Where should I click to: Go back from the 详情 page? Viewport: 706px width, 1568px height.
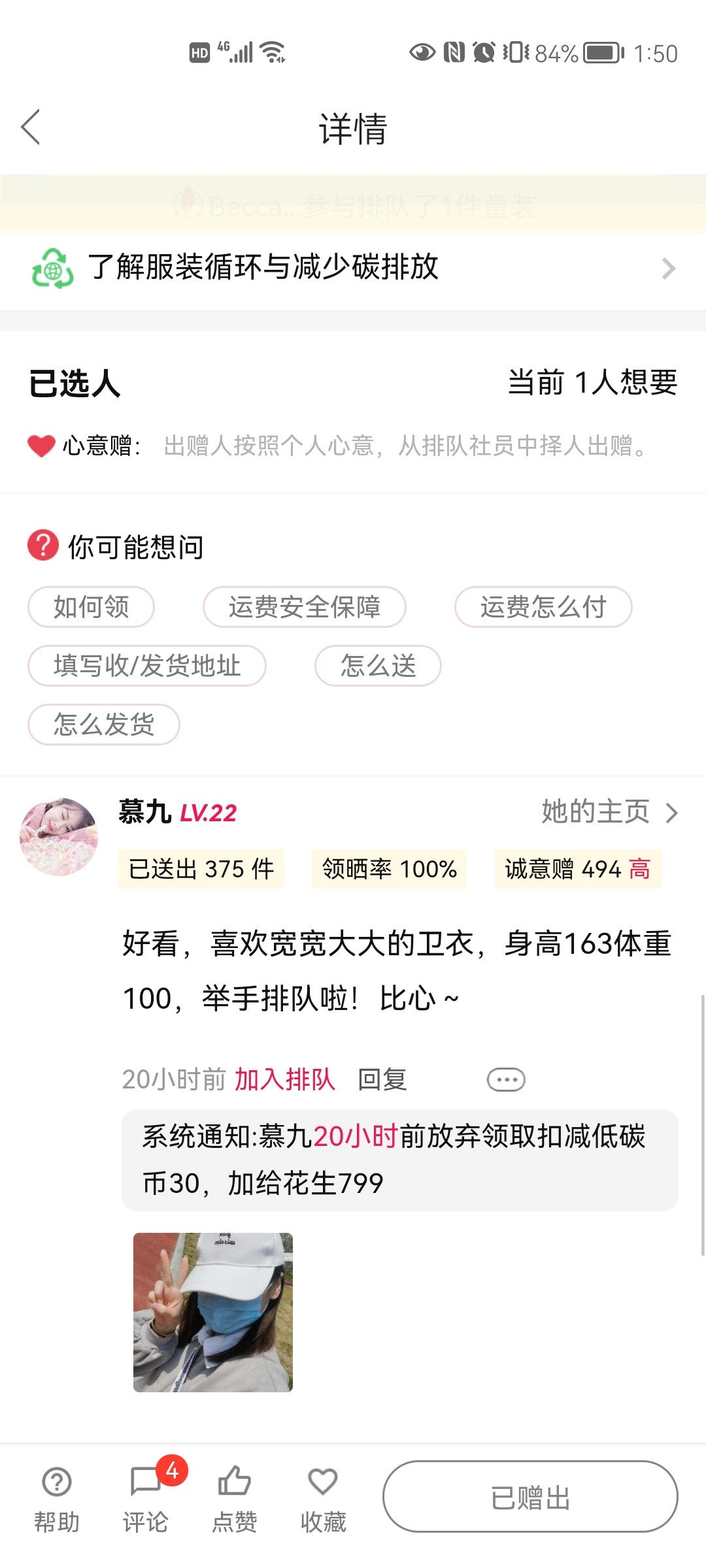(31, 127)
